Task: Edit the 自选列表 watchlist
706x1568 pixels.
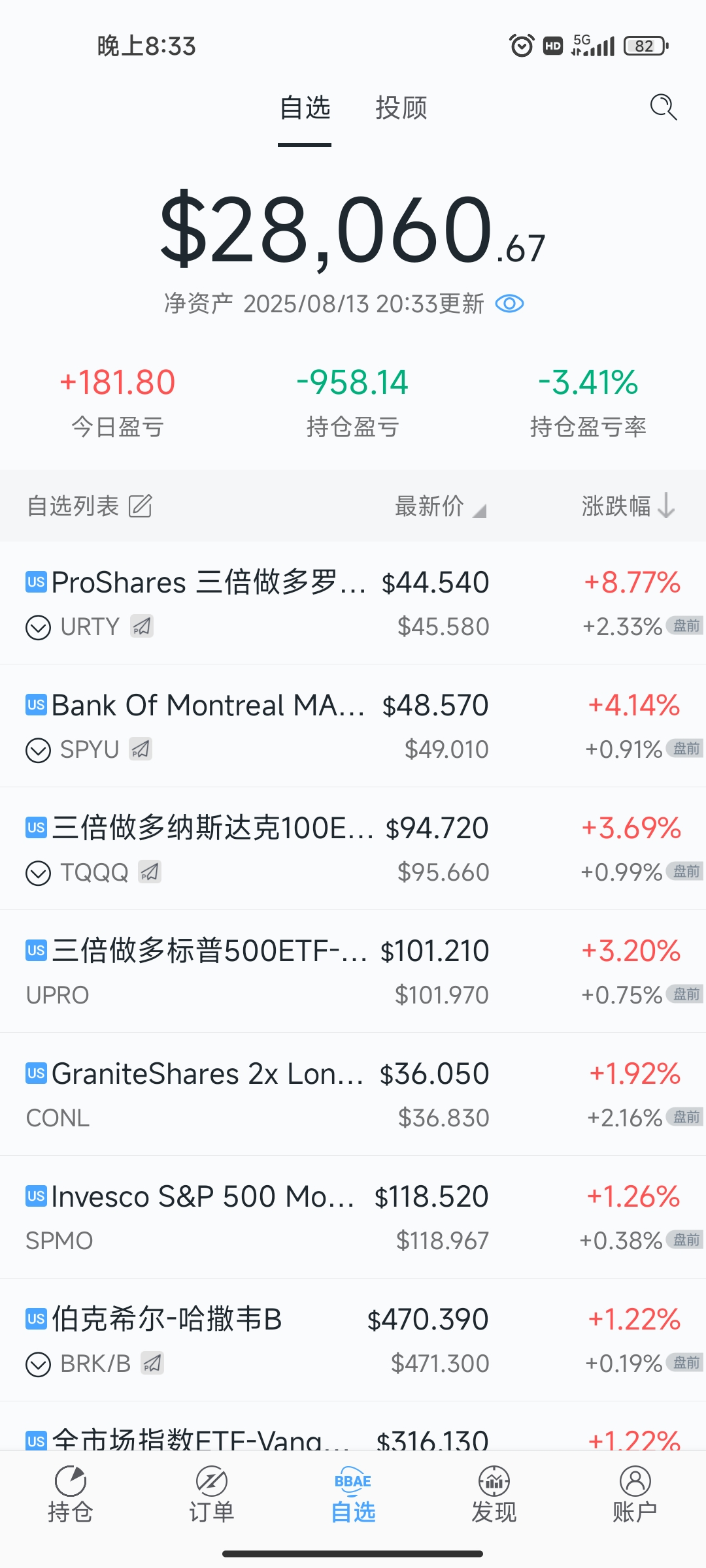Action: (140, 506)
